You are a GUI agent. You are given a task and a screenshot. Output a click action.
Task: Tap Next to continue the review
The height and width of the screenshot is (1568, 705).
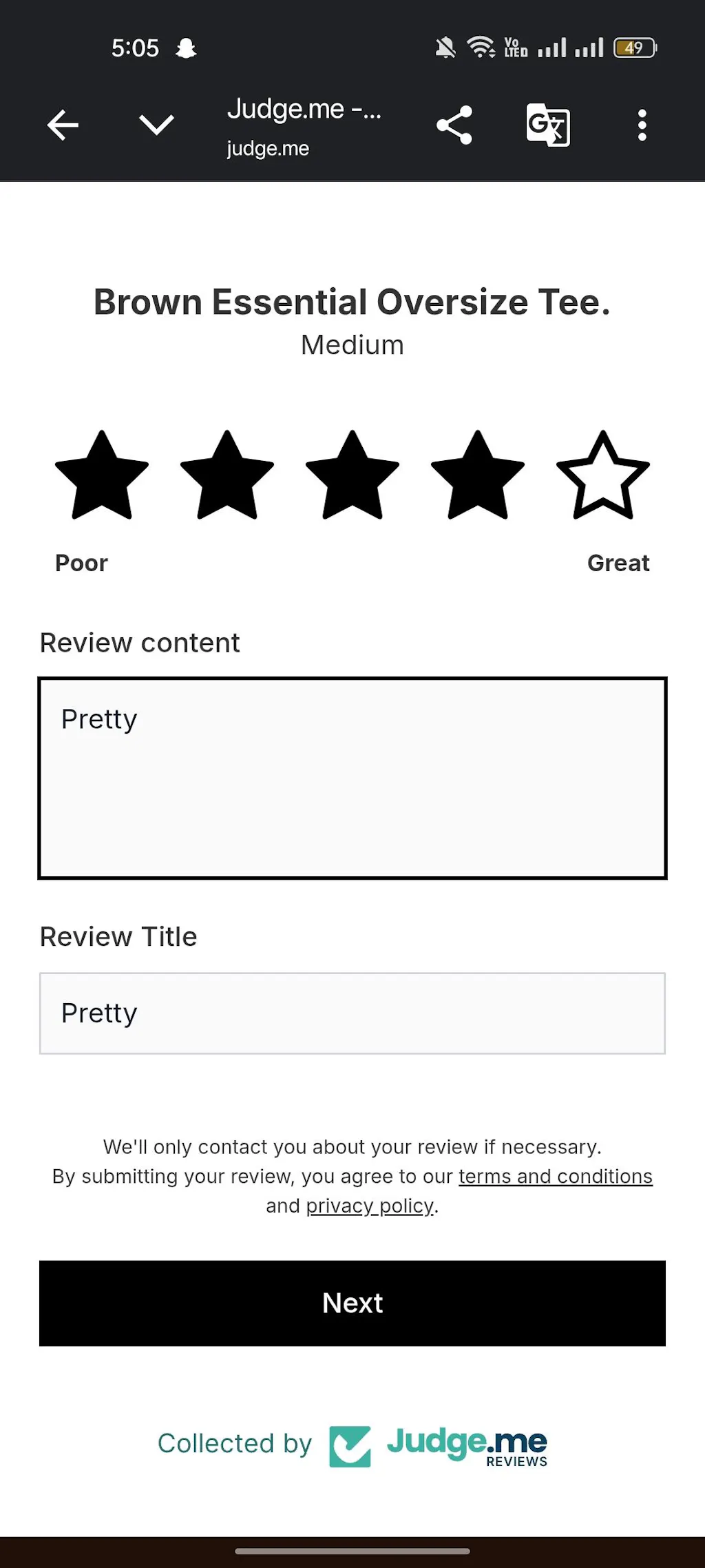click(x=352, y=1303)
